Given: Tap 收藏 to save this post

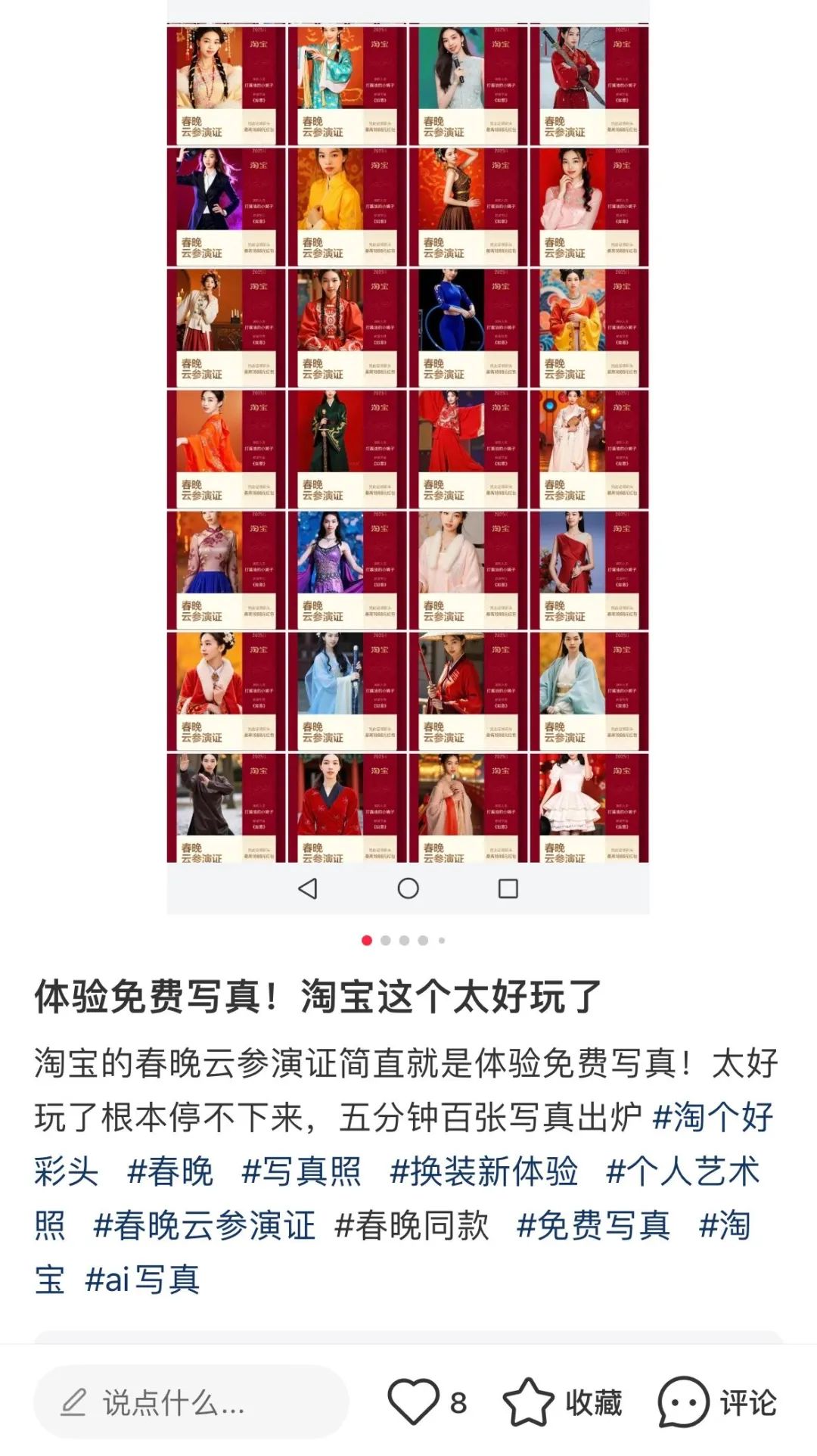Looking at the screenshot, I should coord(563,1402).
